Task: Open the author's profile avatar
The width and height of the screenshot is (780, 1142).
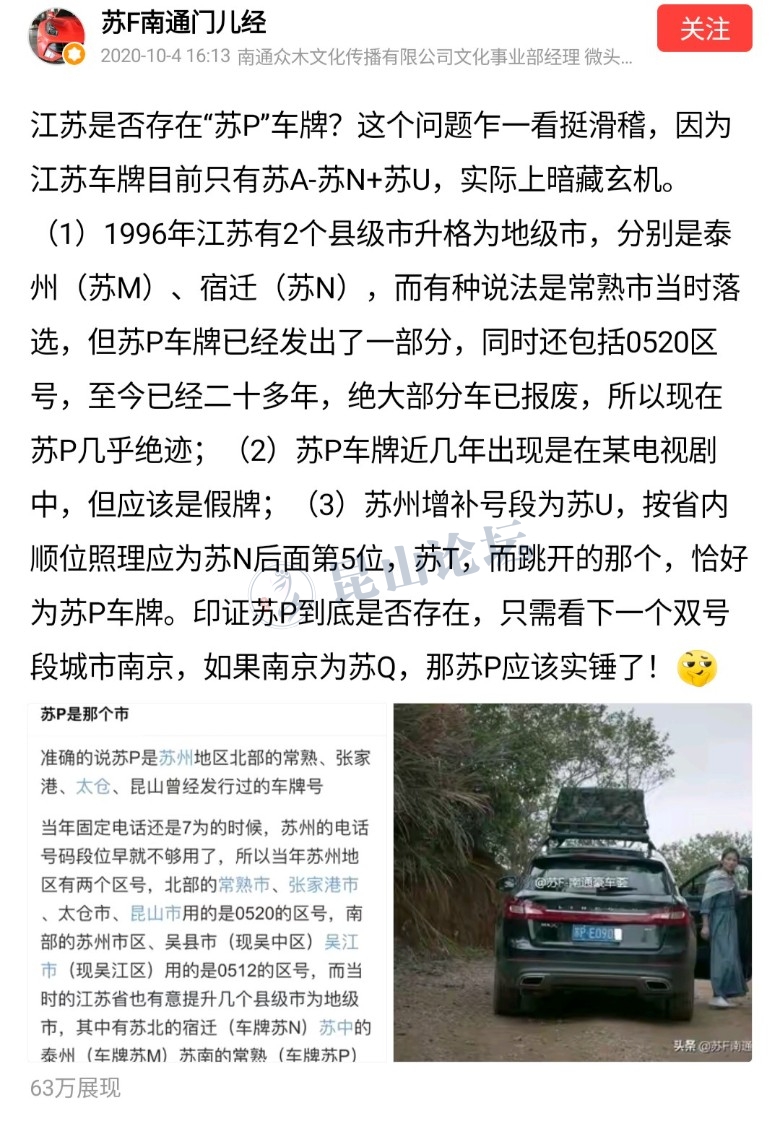Action: click(x=56, y=36)
